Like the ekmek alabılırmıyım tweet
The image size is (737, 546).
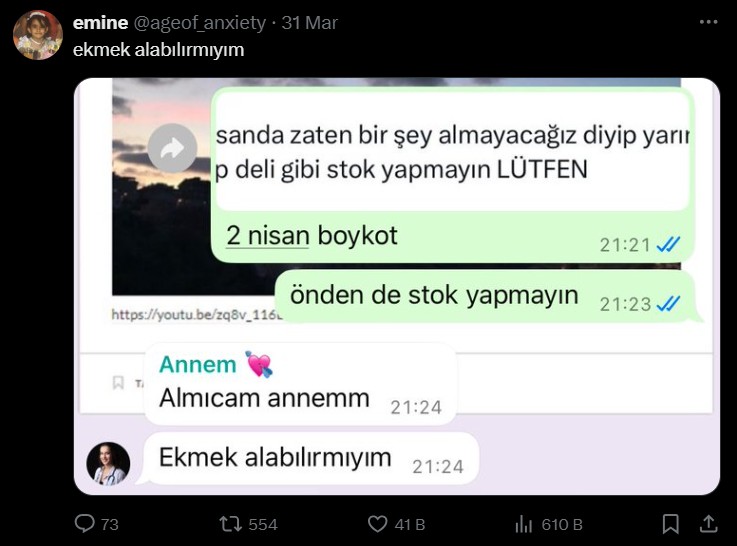(x=378, y=524)
